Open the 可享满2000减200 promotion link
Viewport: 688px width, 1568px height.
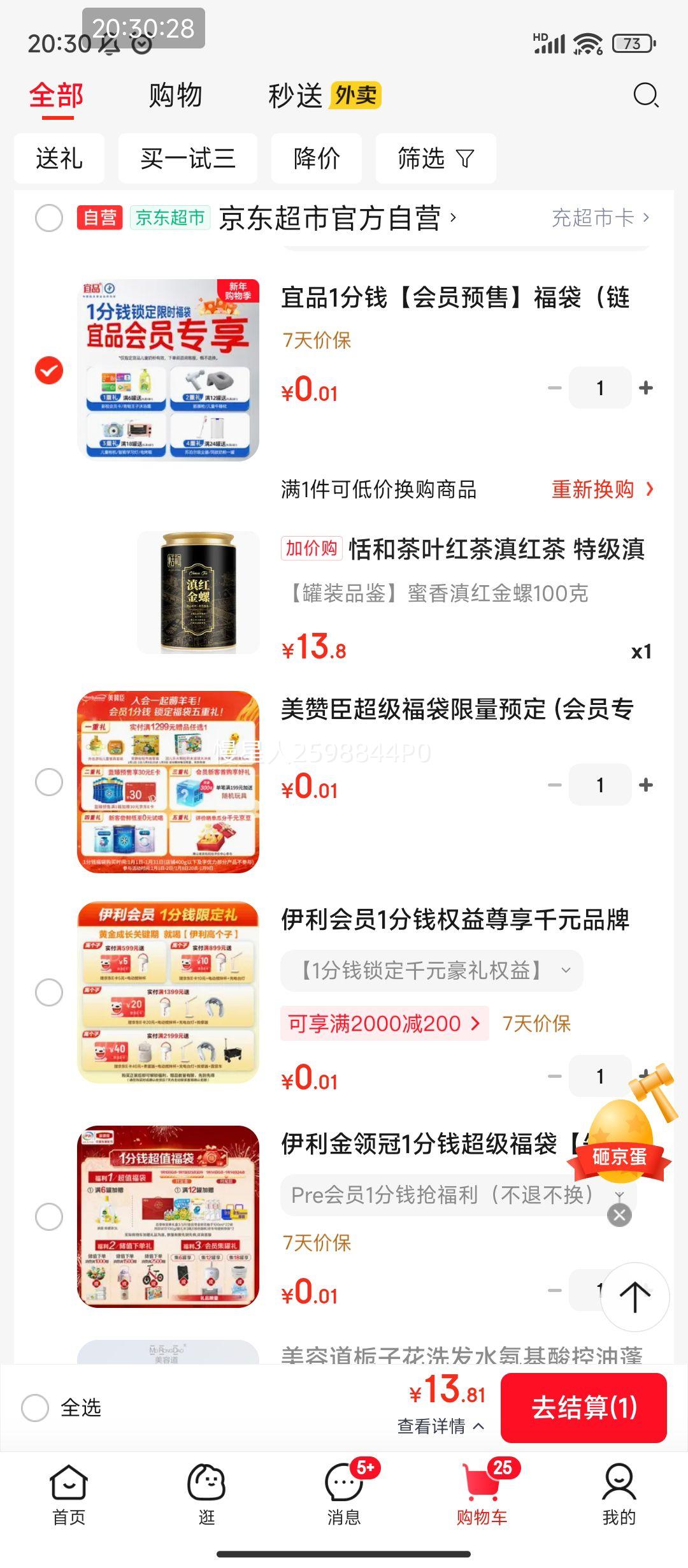385,1024
